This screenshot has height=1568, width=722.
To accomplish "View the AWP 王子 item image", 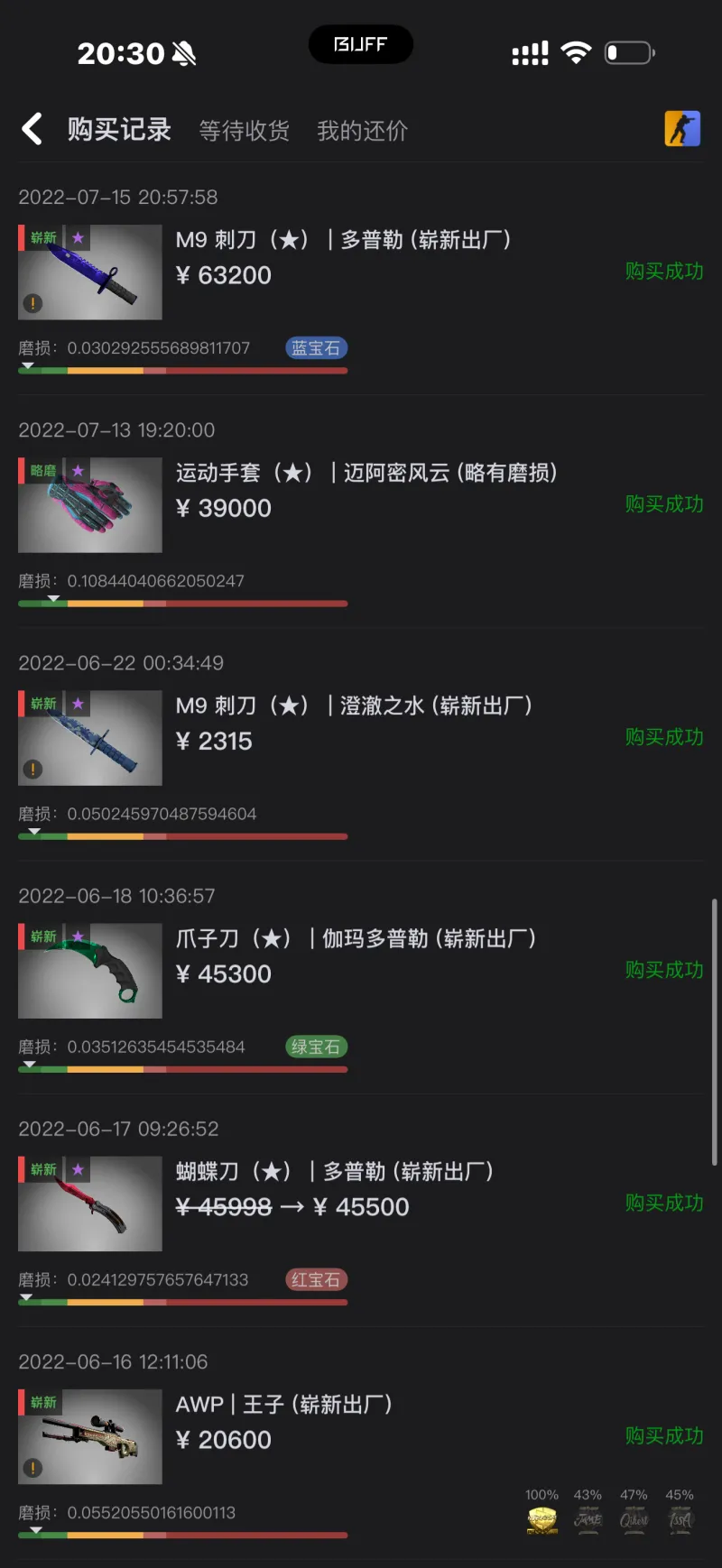I will click(90, 1436).
